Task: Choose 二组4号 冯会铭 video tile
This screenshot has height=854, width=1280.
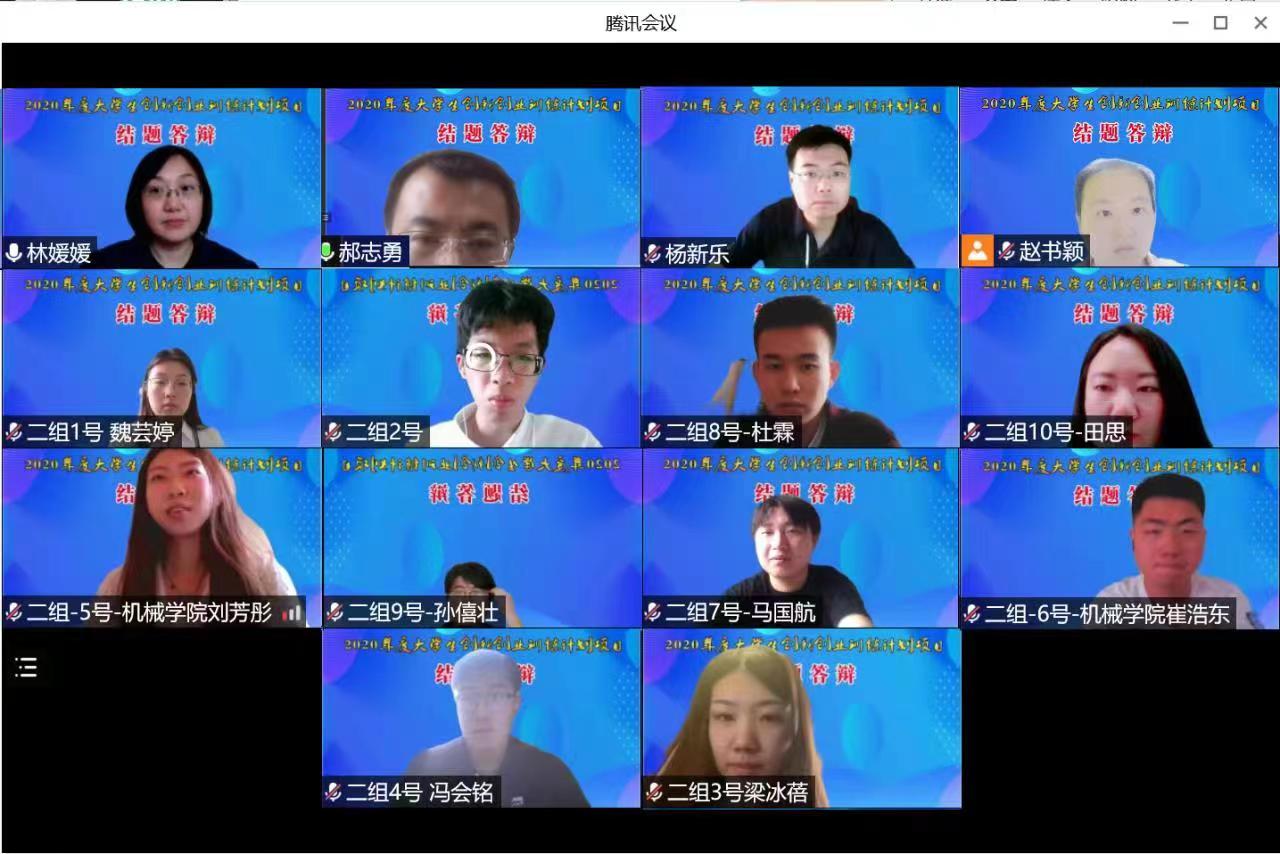Action: point(480,718)
